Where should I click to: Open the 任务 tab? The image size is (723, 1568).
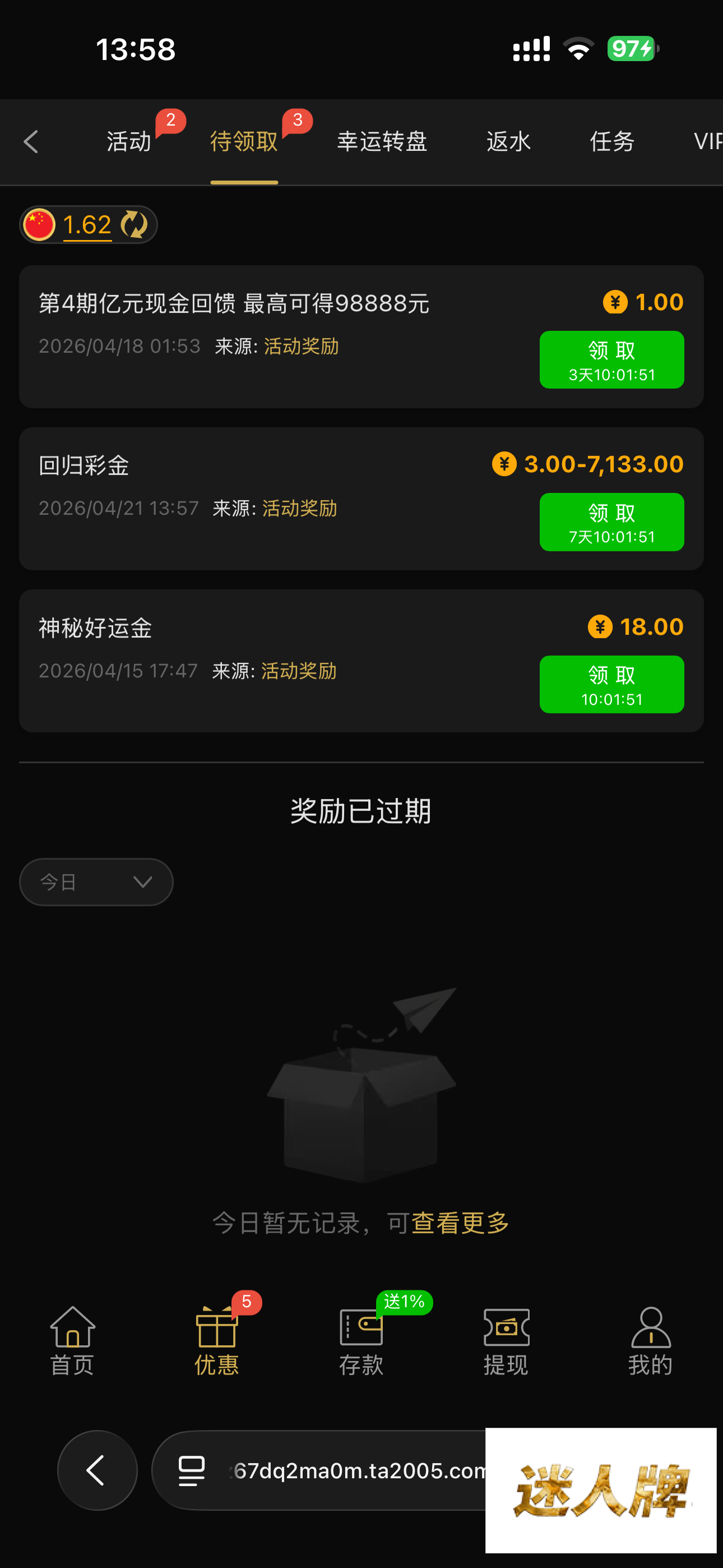pos(611,142)
